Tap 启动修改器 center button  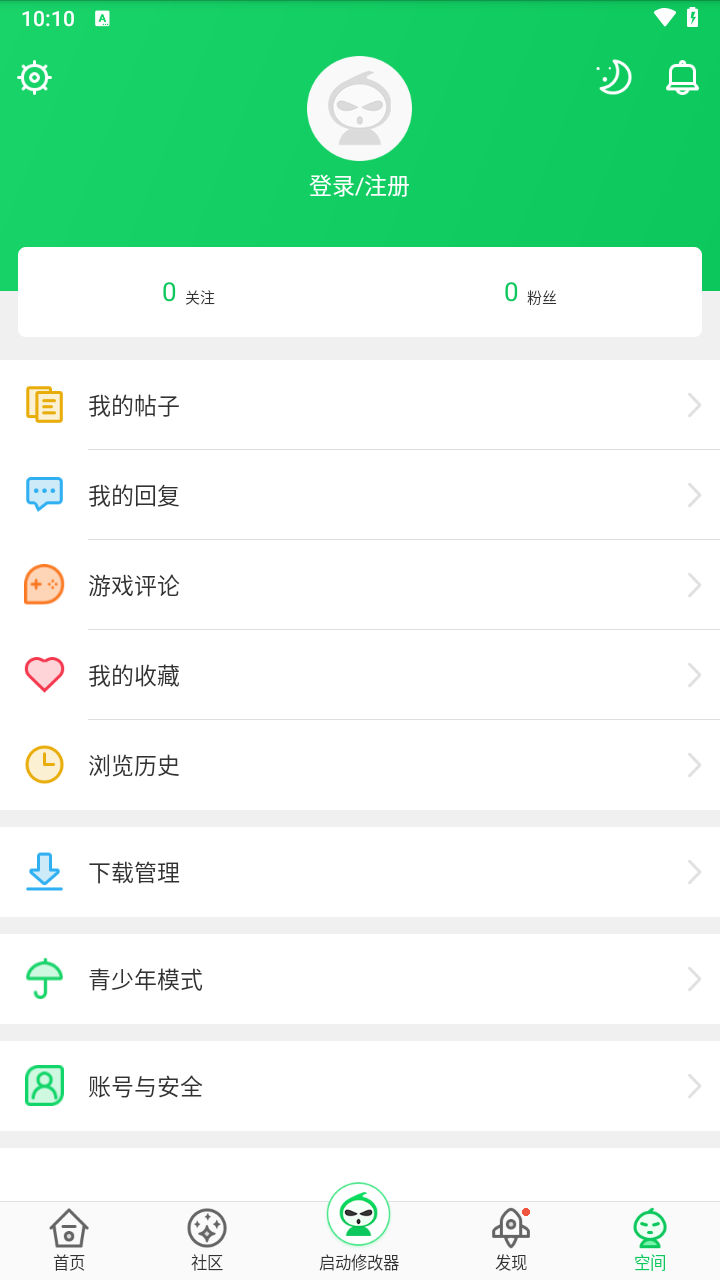click(359, 1228)
